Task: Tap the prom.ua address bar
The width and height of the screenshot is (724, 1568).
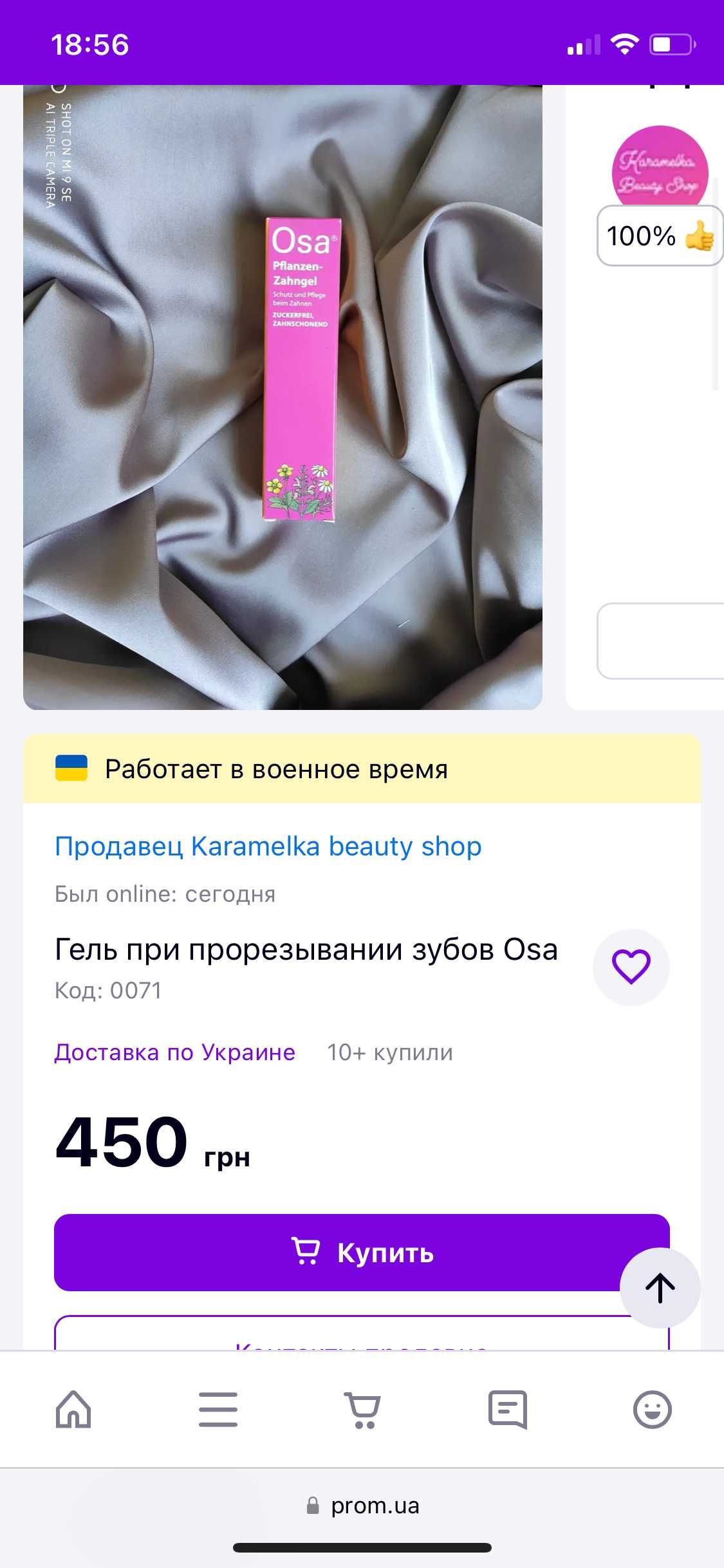Action: click(x=362, y=1506)
